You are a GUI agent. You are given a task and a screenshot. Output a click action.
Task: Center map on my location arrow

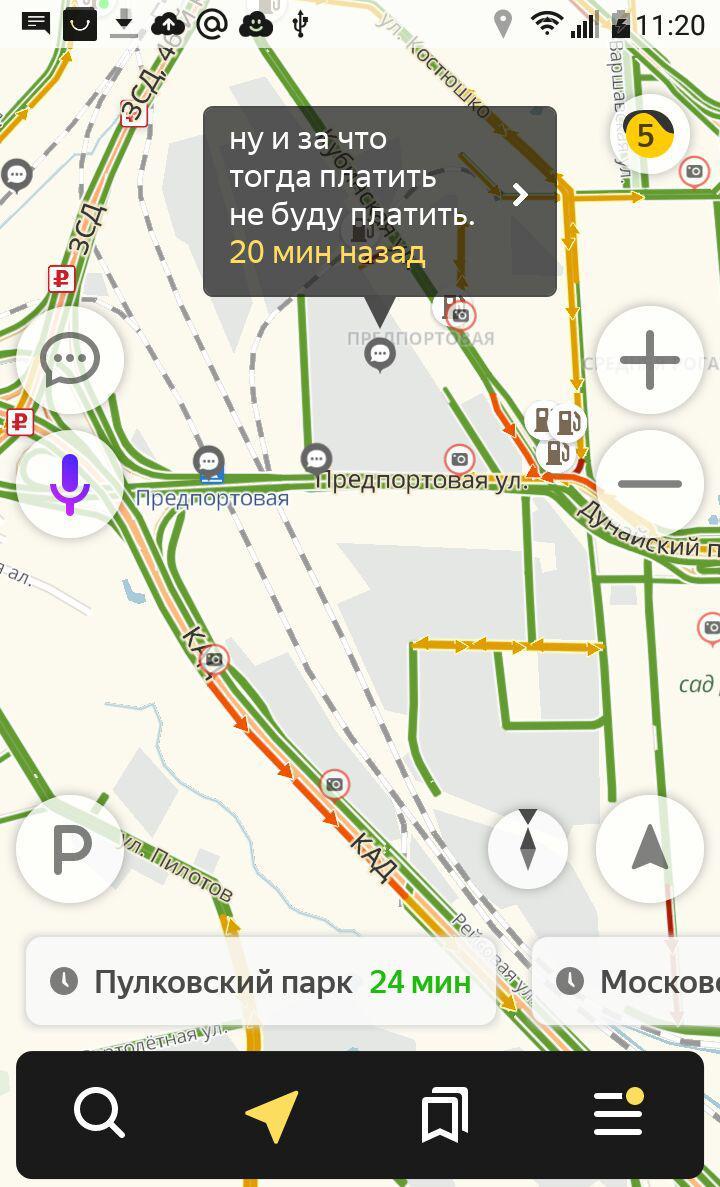650,849
